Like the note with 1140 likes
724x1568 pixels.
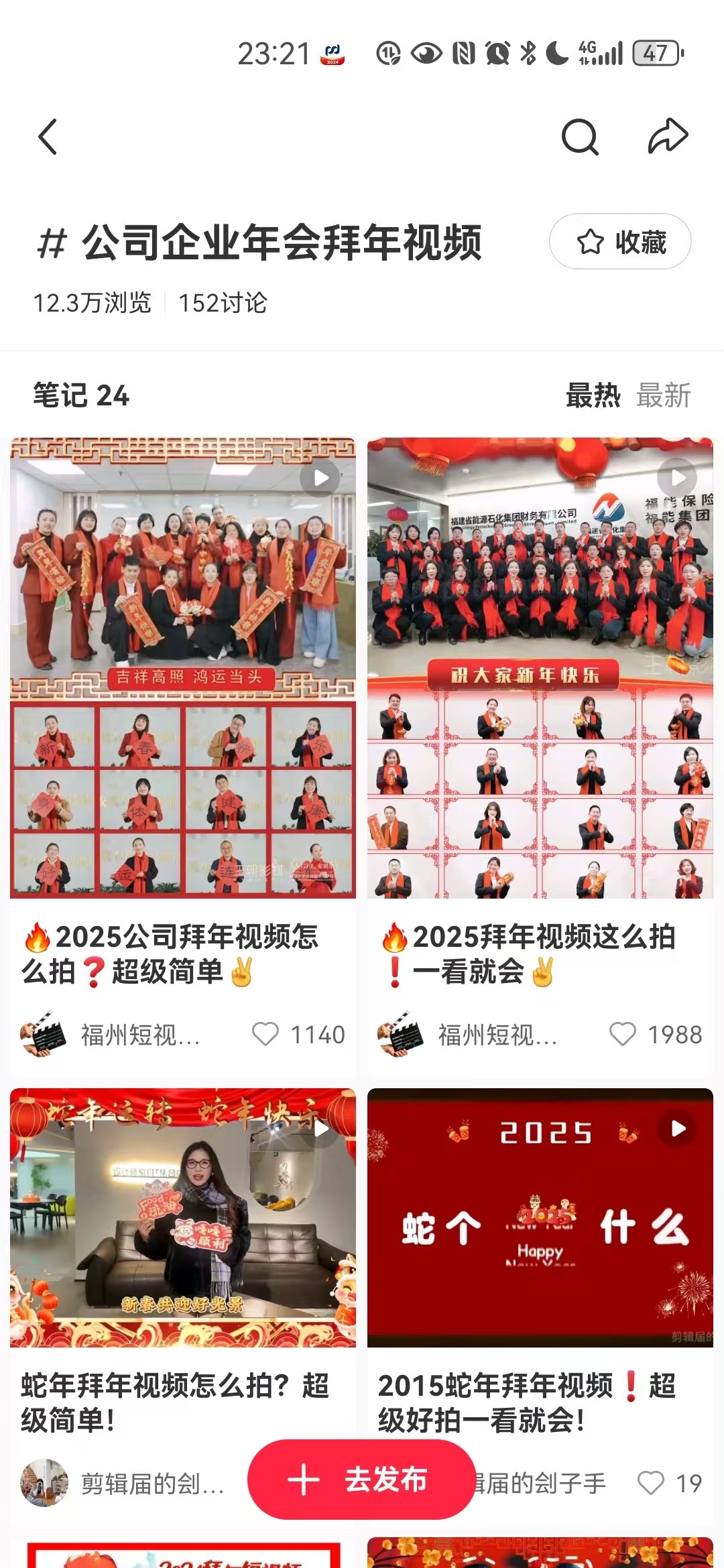click(265, 1034)
